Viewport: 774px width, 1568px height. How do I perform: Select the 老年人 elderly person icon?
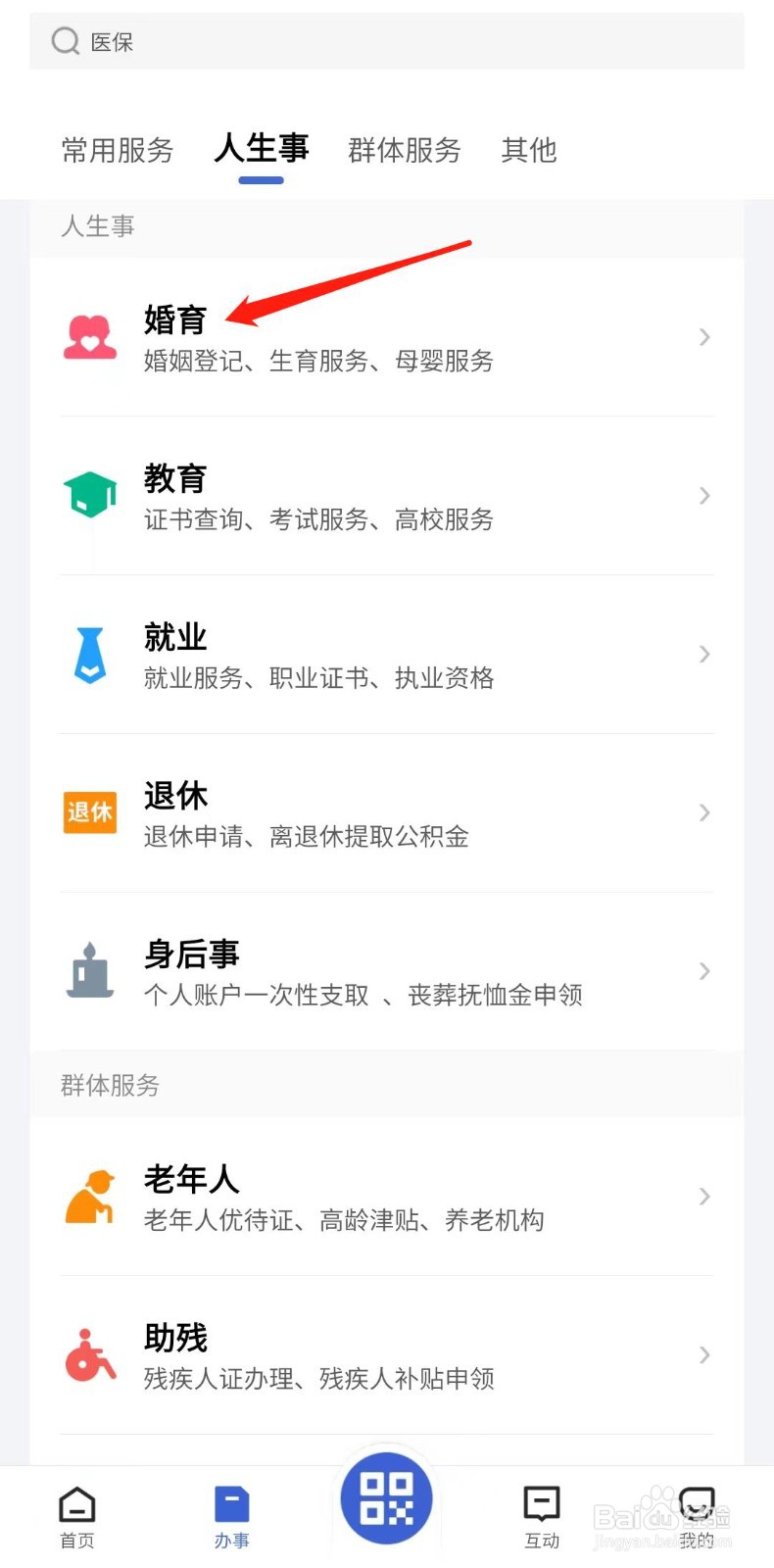(x=89, y=1196)
